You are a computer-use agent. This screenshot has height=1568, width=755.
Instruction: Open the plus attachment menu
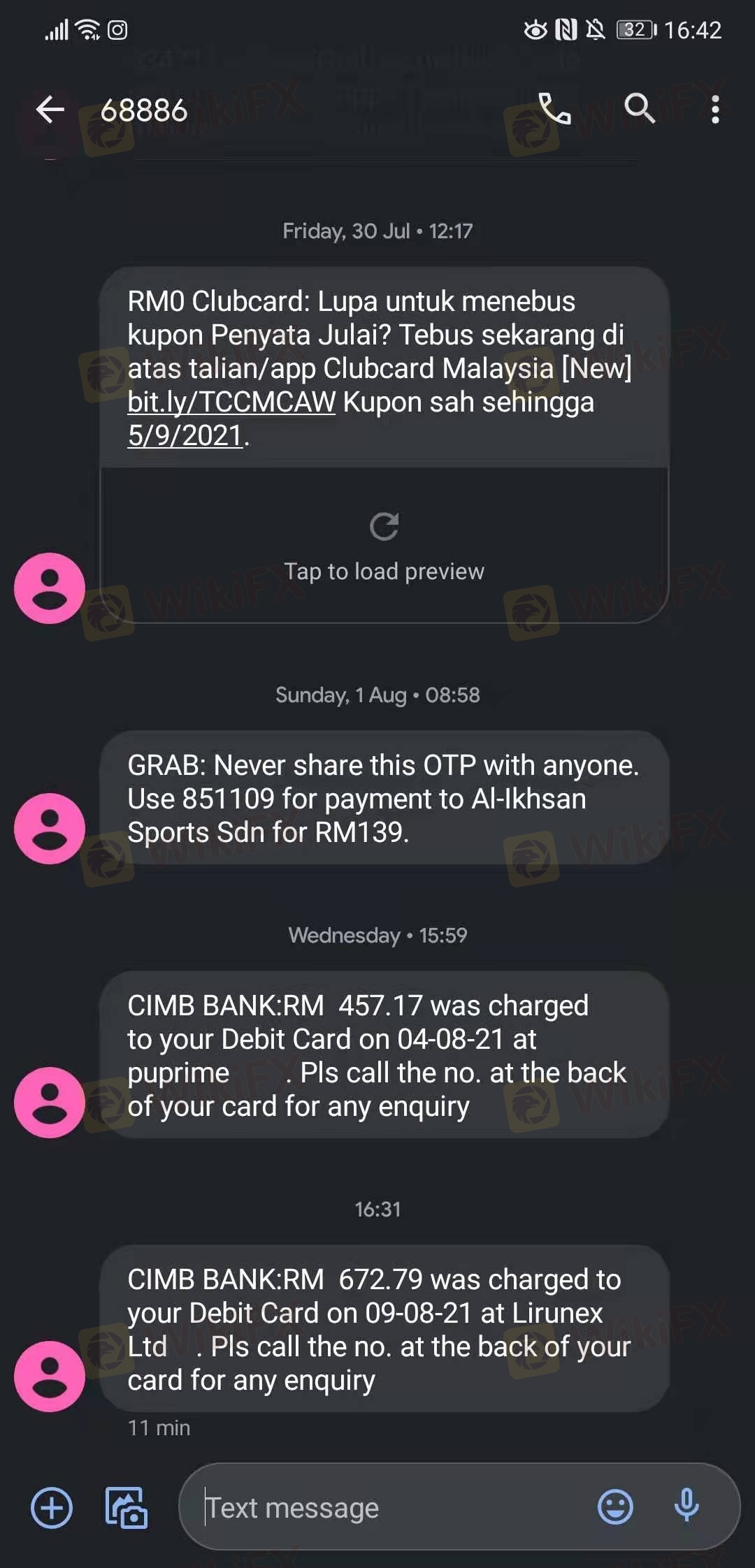tap(52, 1508)
